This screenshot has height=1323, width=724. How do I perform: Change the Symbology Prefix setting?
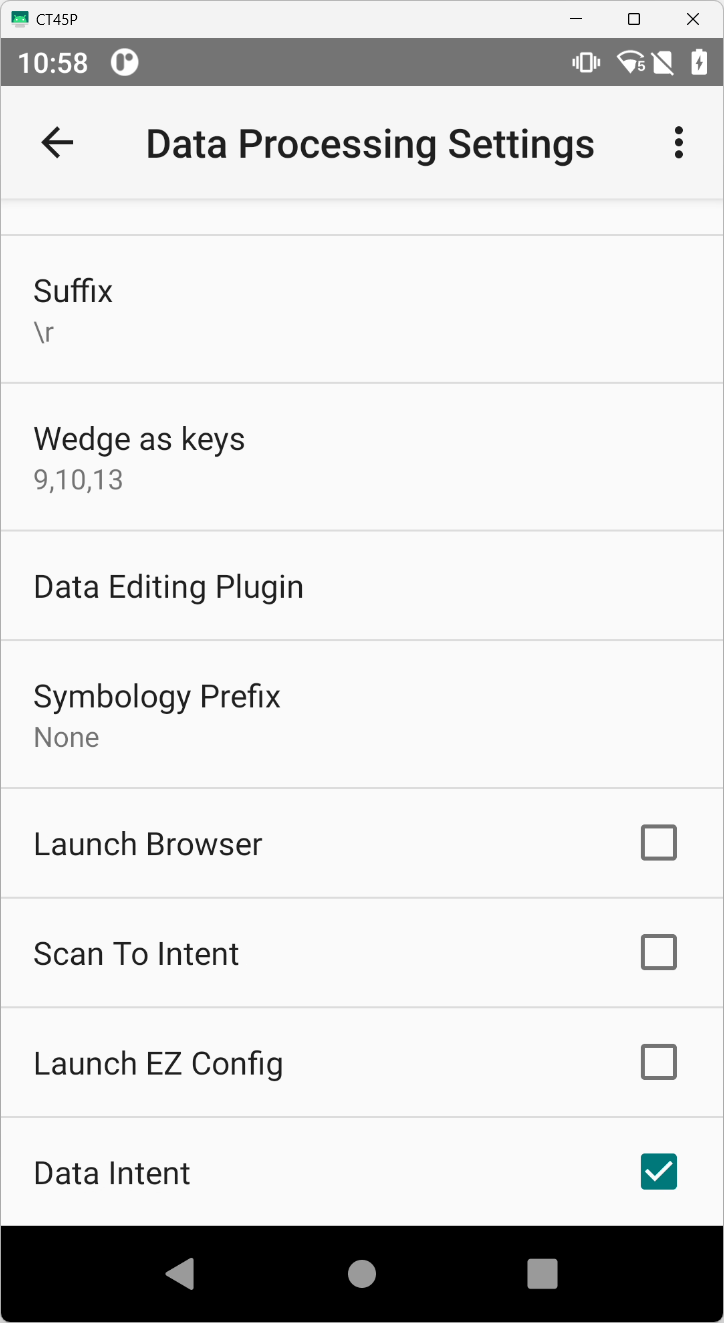click(x=360, y=715)
